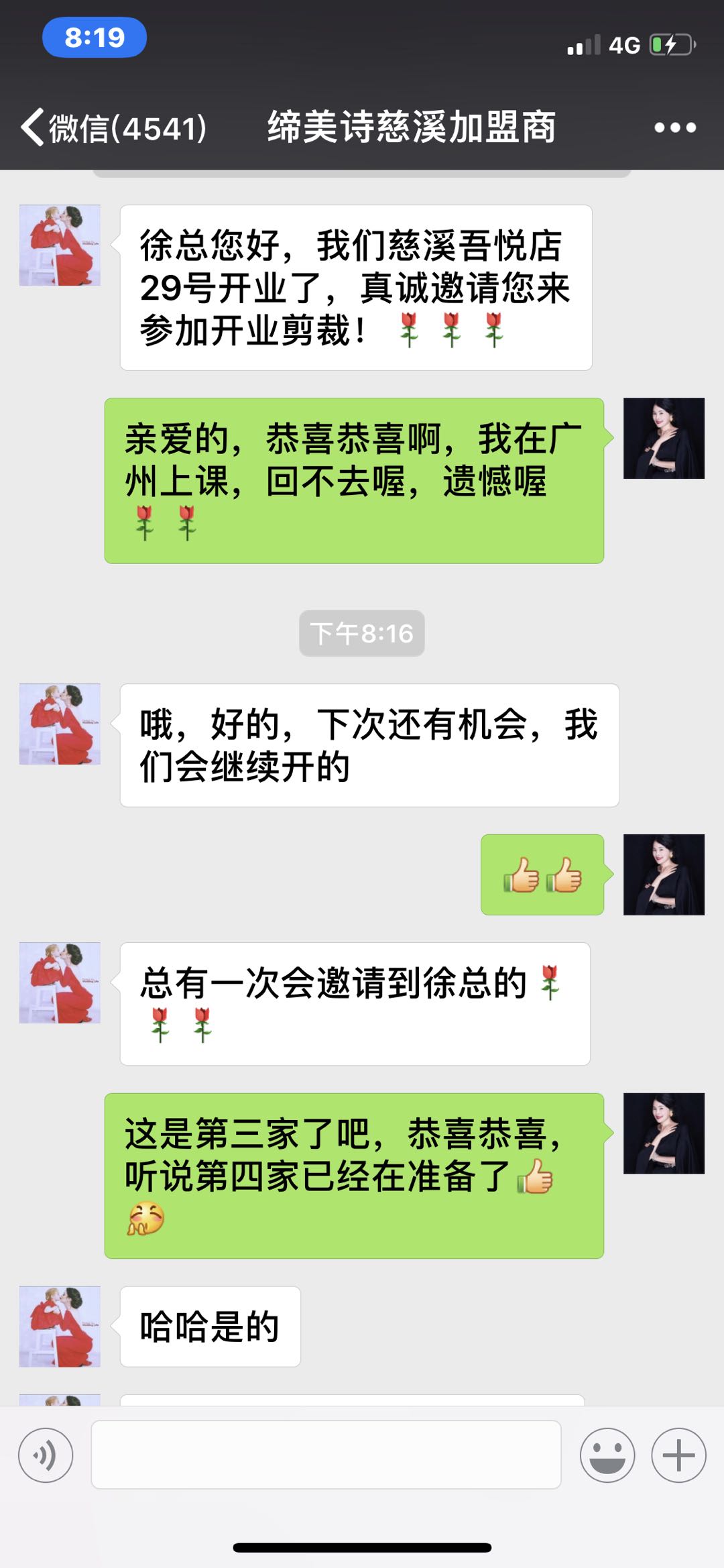Screen dimensions: 724x1568
Task: Open the plus attachment menu
Action: 678,1456
